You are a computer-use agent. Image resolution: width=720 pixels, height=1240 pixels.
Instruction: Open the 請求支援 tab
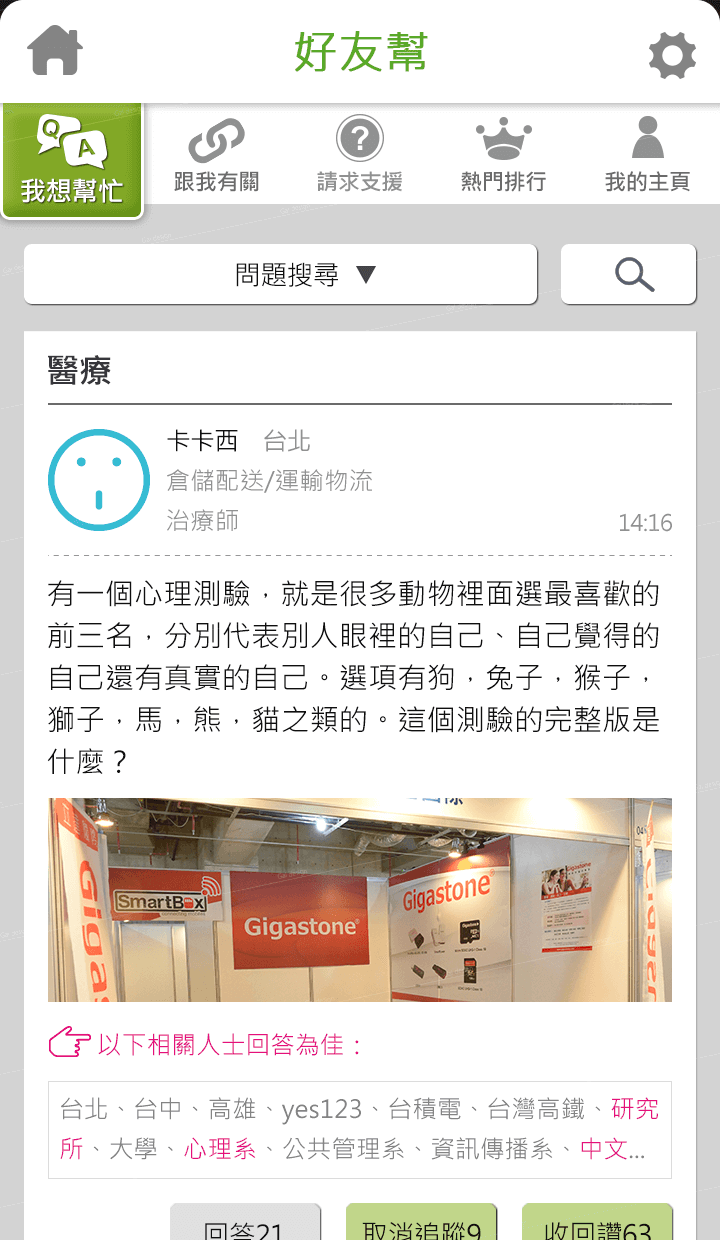360,157
